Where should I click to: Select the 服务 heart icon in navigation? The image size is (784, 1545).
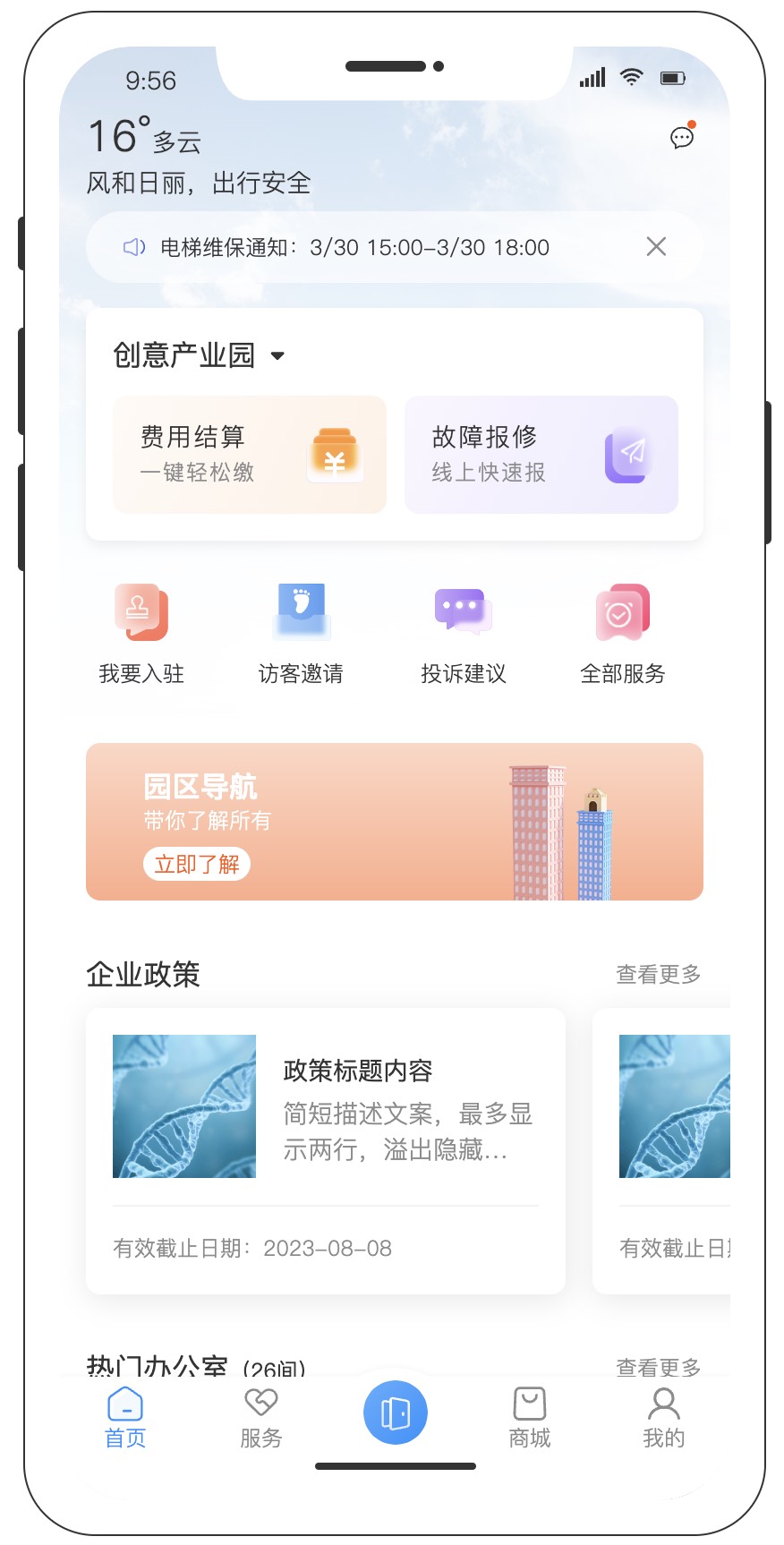coord(260,1406)
